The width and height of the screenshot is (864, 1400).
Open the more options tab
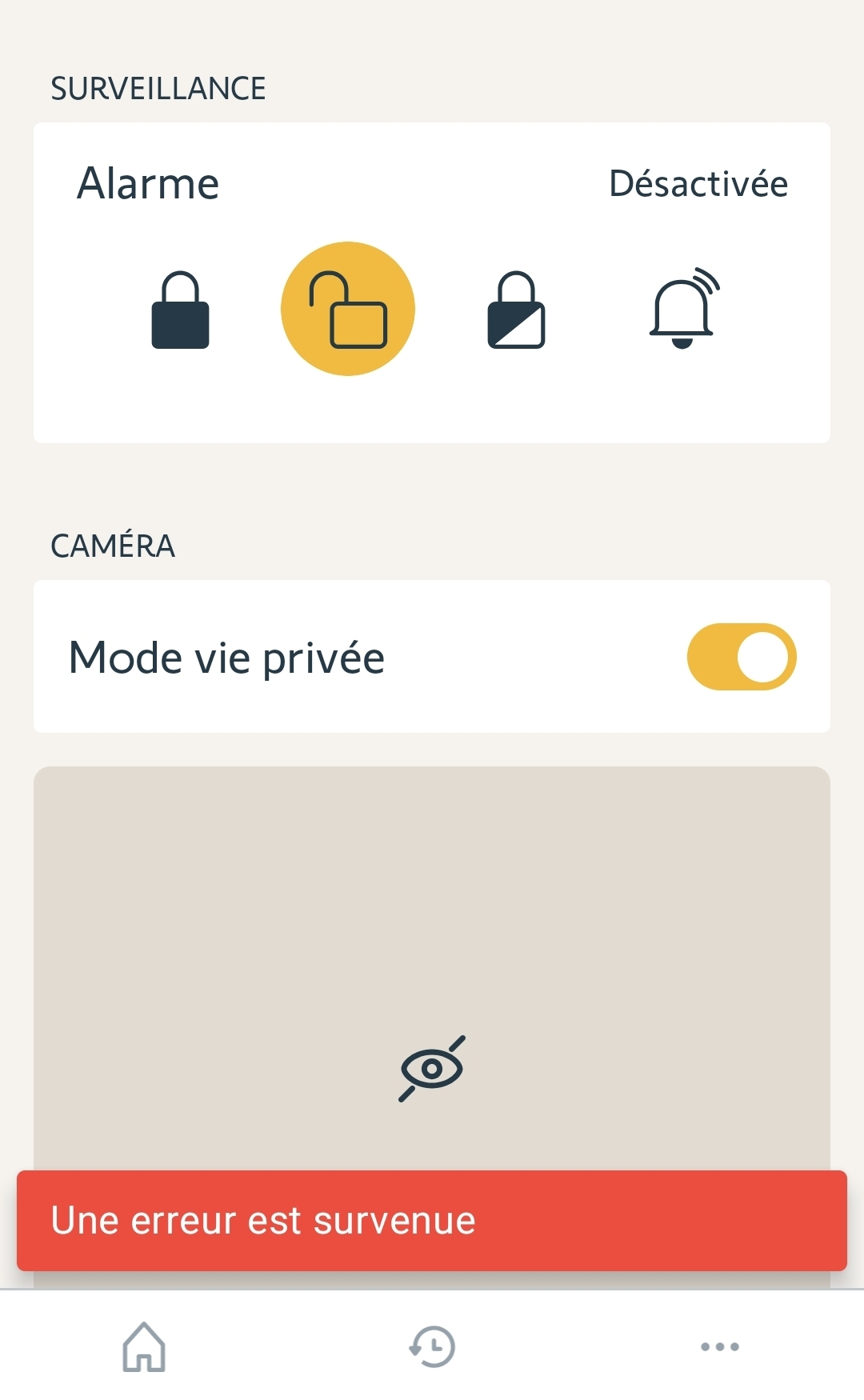click(719, 1346)
